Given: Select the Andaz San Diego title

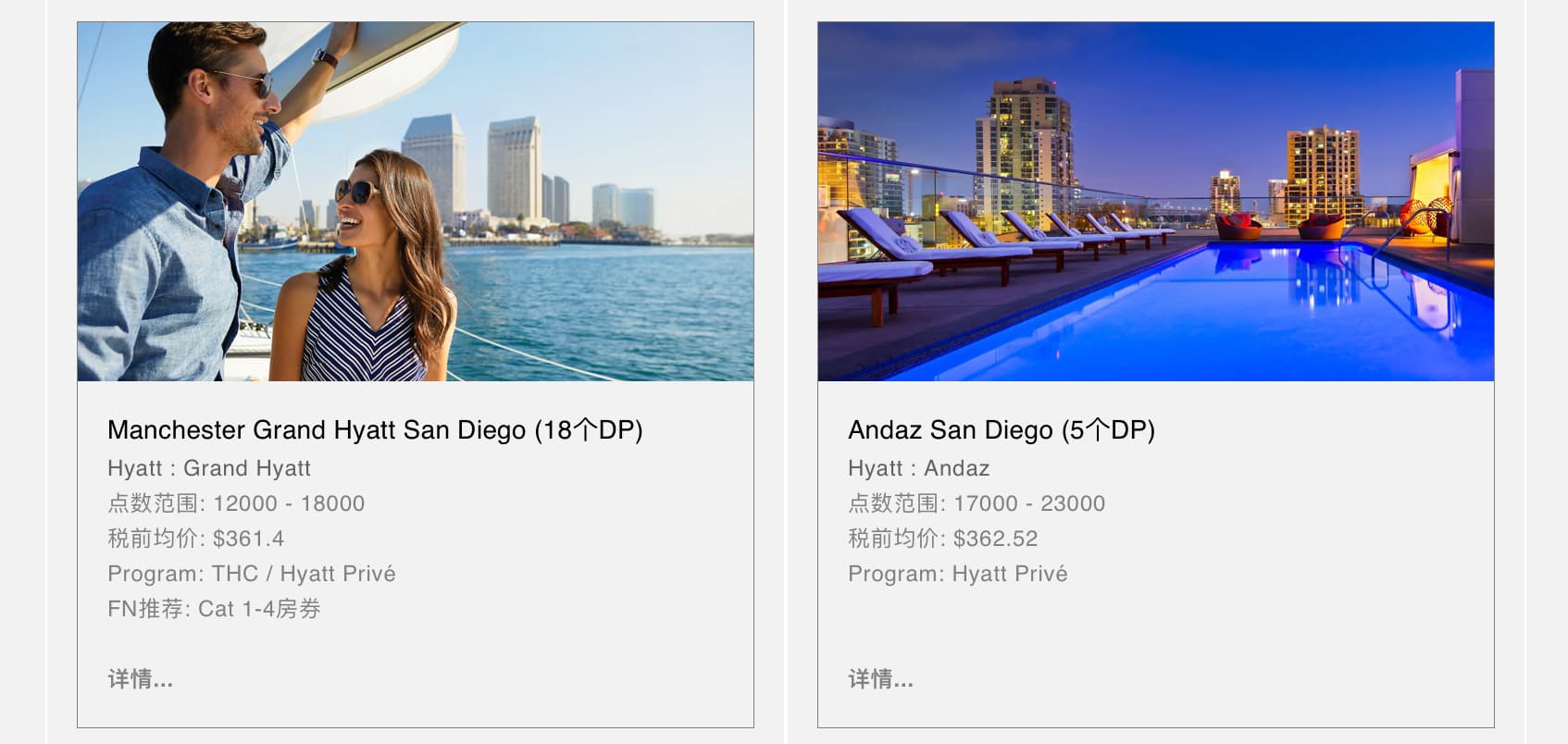Looking at the screenshot, I should [1001, 430].
